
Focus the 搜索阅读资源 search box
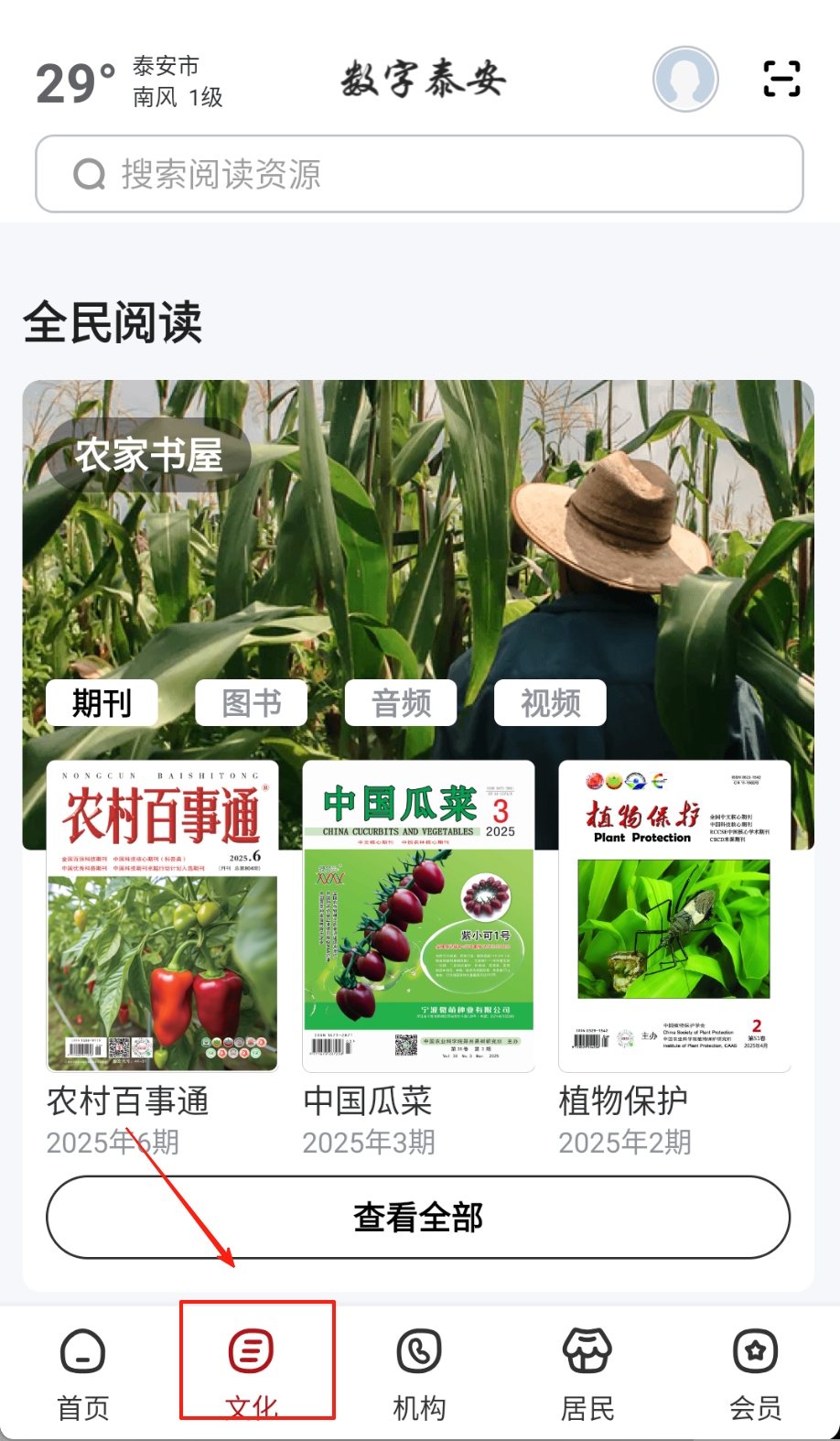419,174
